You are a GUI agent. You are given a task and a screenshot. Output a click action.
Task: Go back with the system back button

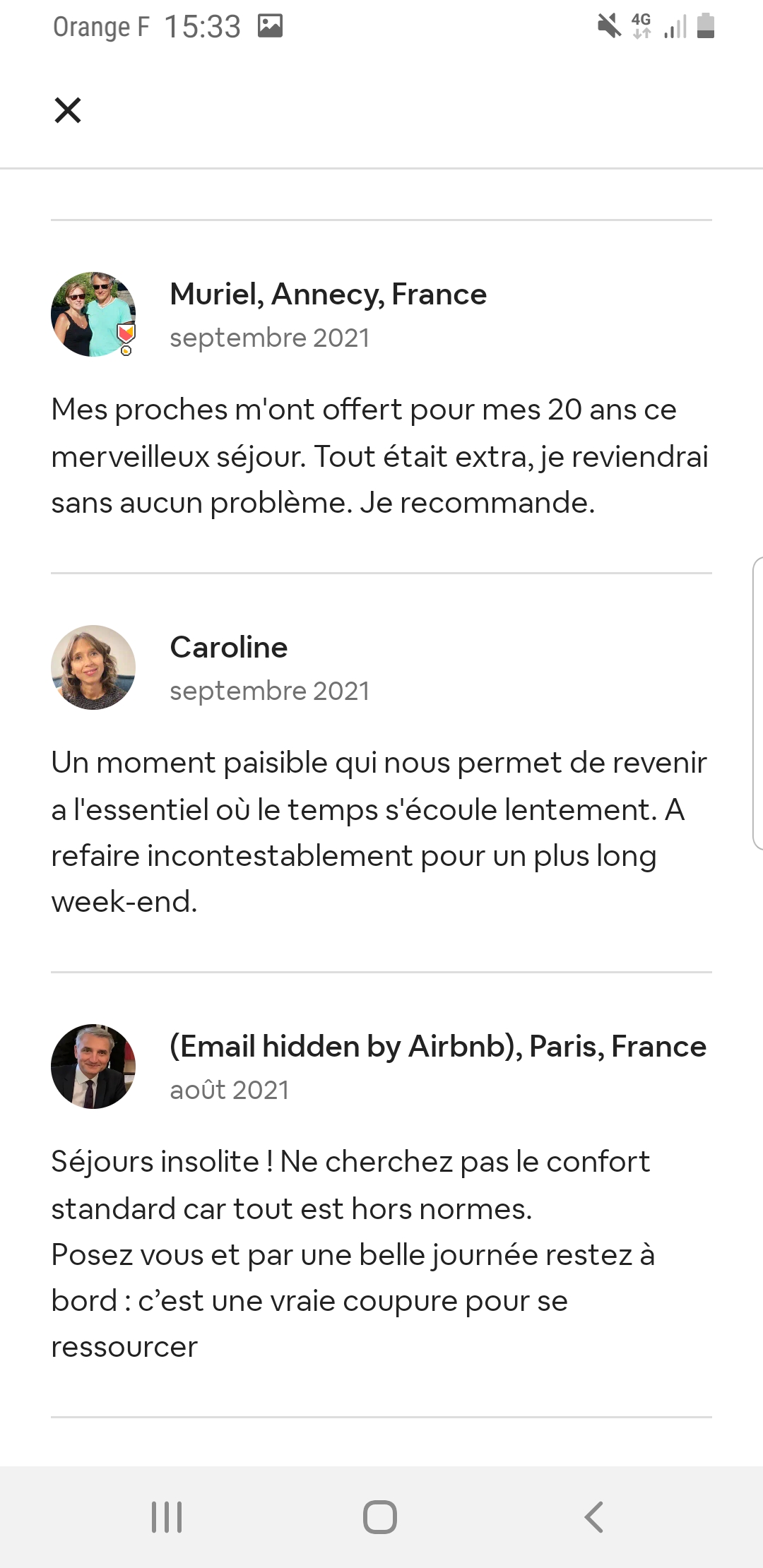pos(594,1516)
